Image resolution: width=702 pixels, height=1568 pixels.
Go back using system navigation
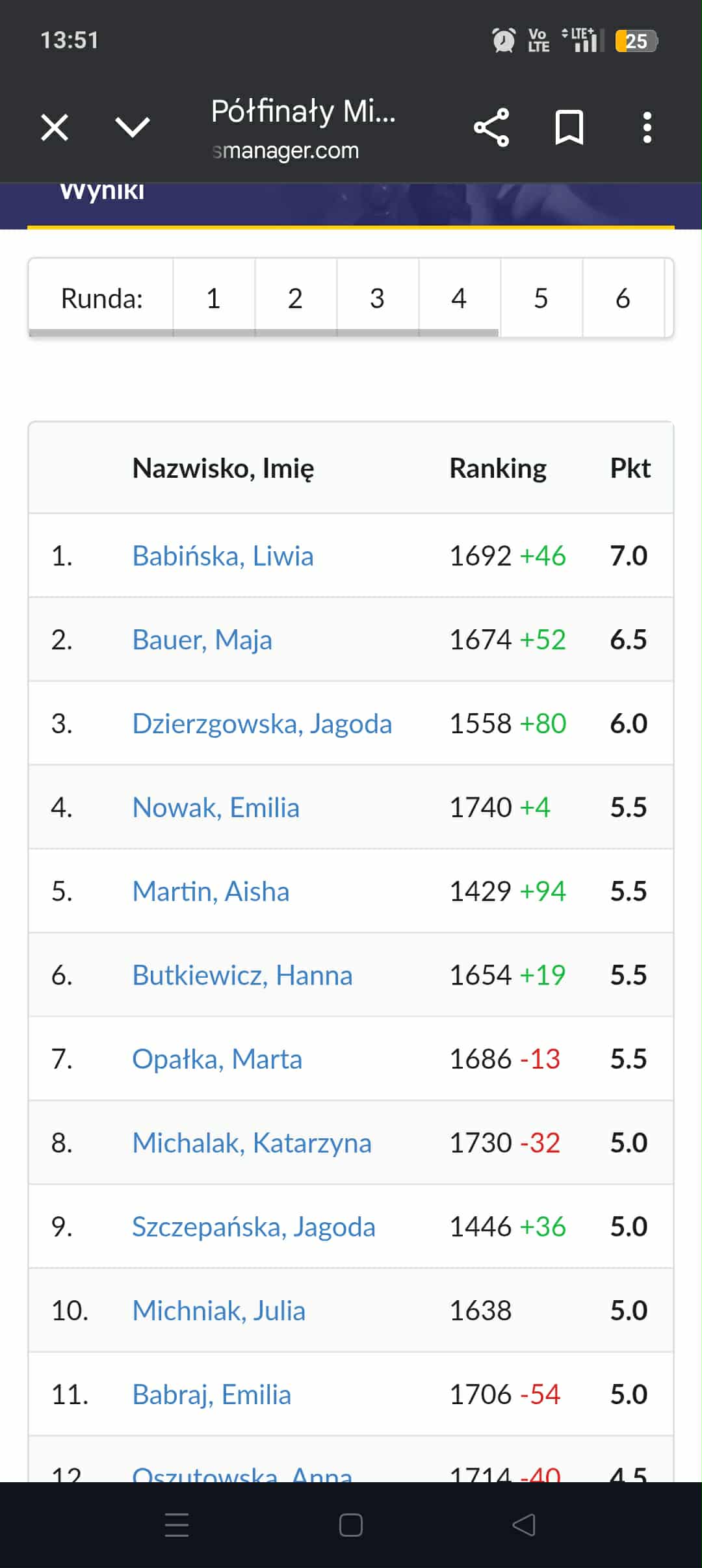pos(524,1525)
